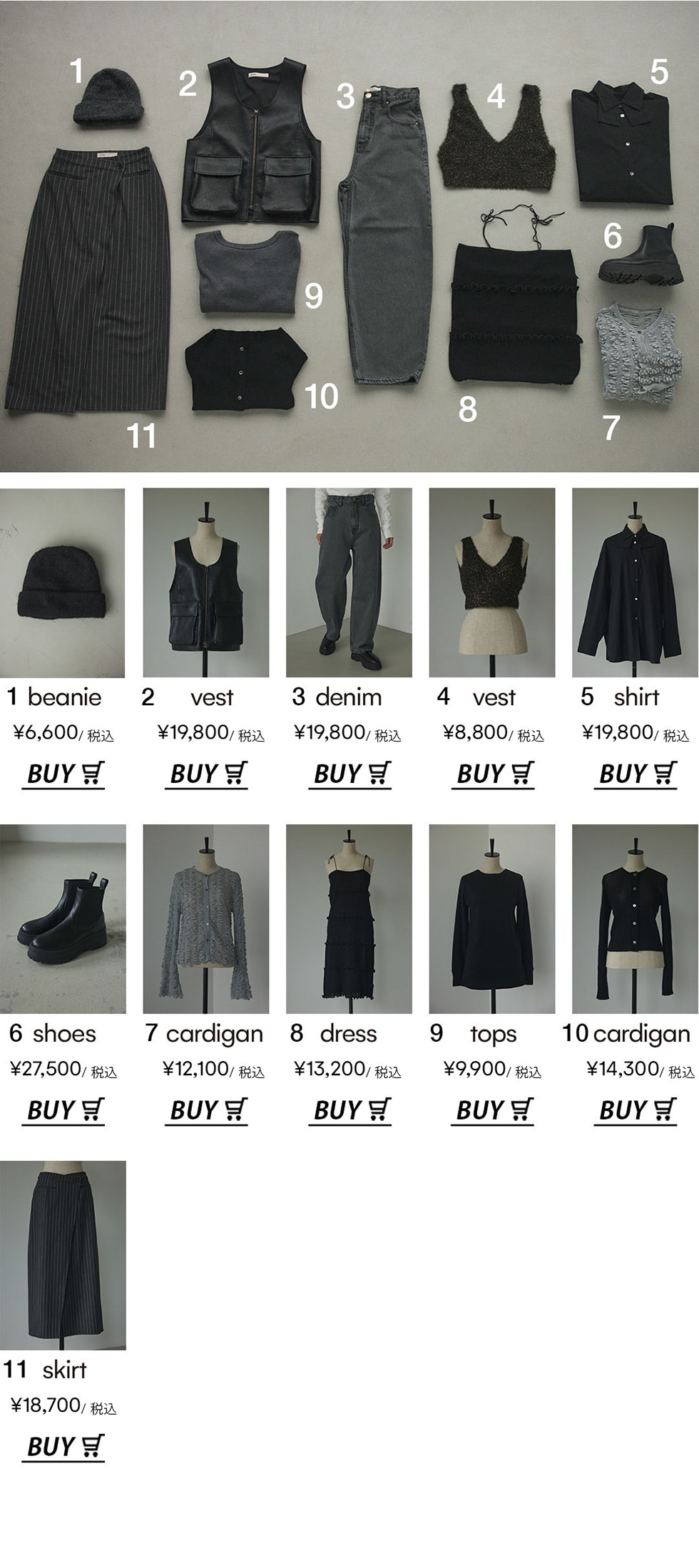
Task: Buy the shoes for ¥27,500
Action: (65, 1110)
